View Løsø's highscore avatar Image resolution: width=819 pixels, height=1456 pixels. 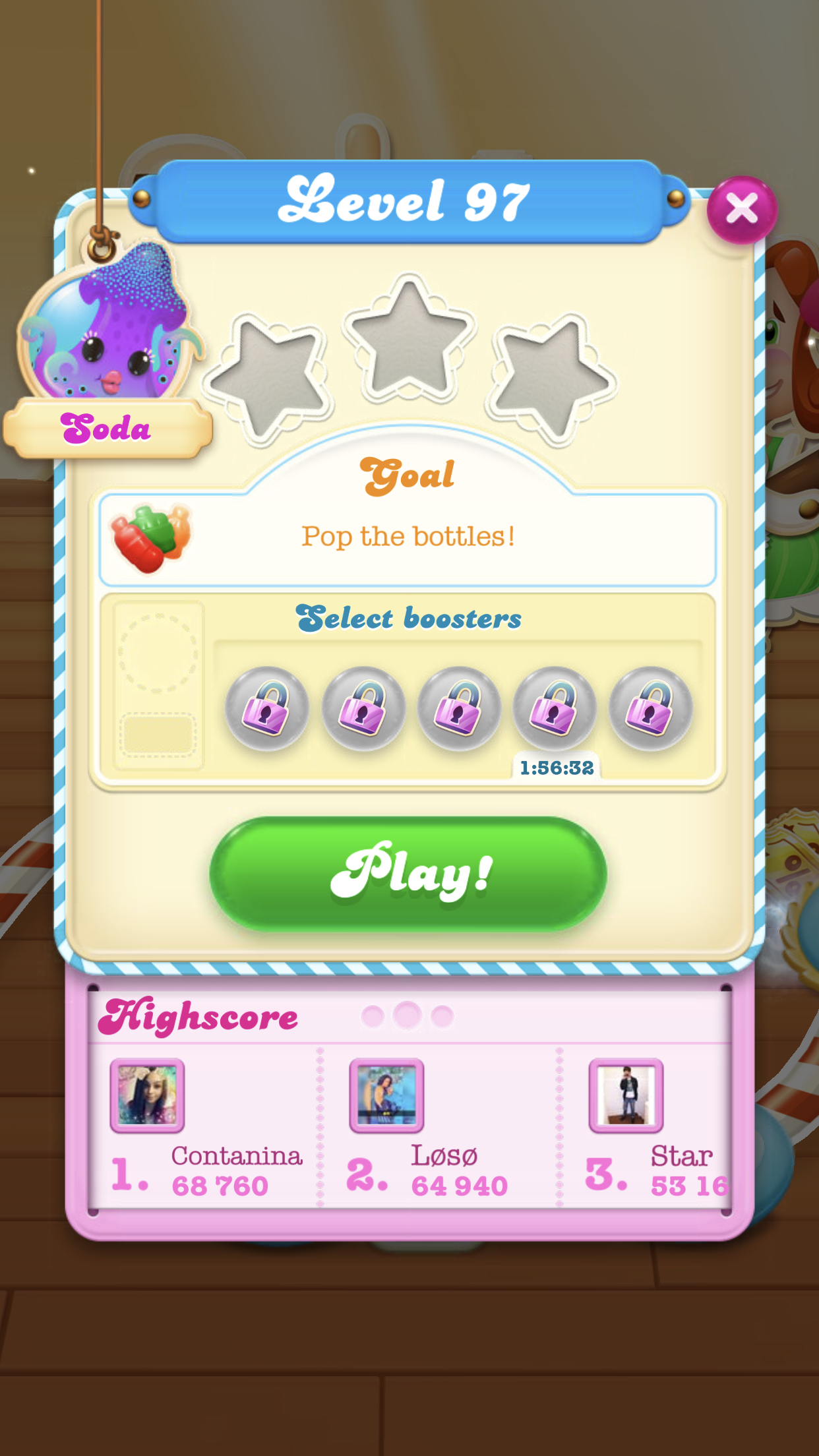[386, 1095]
